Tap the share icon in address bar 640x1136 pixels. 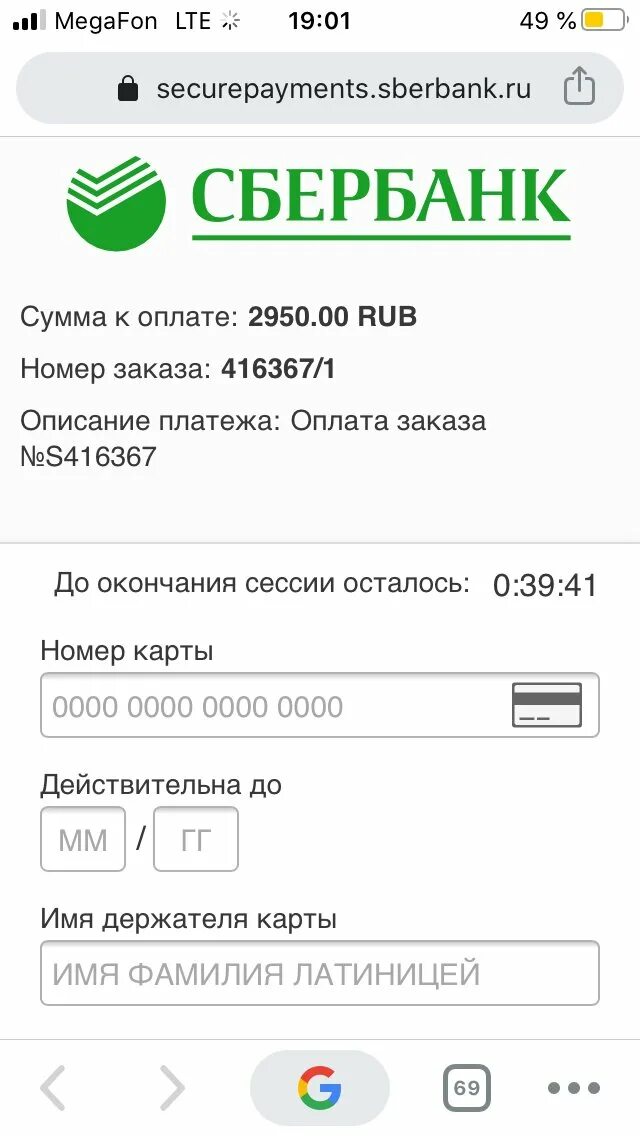click(x=579, y=87)
